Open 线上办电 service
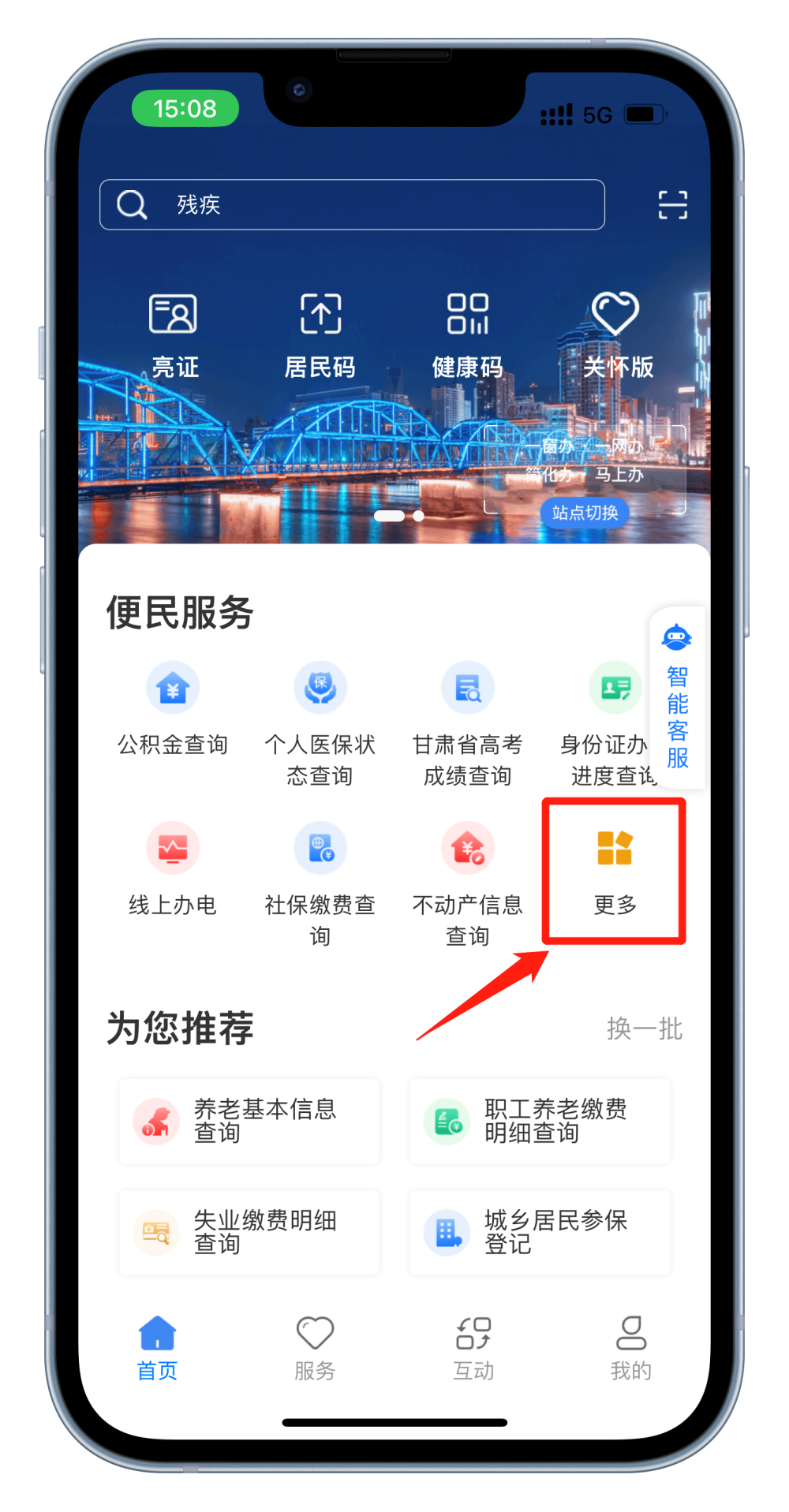 click(x=173, y=869)
